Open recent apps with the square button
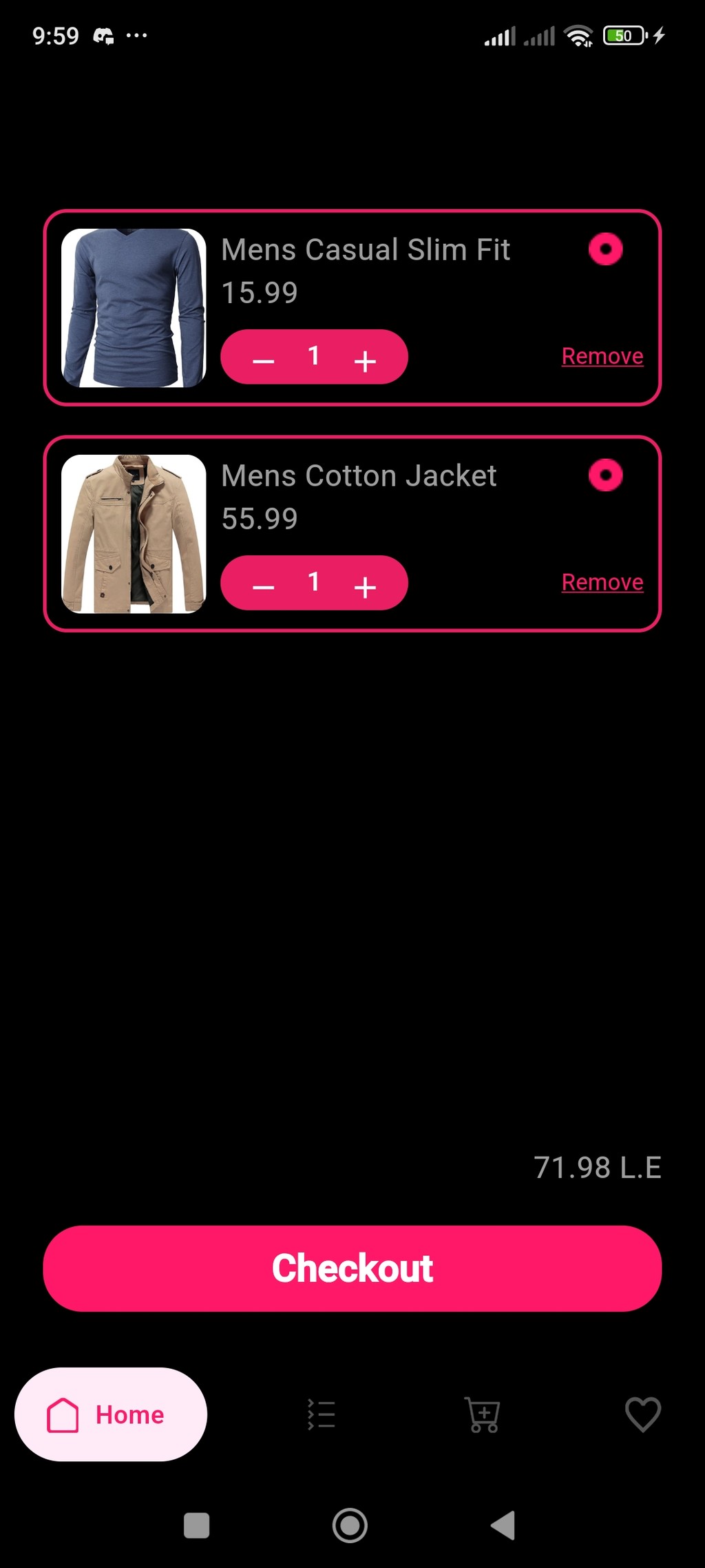The height and width of the screenshot is (1568, 705). (197, 1525)
